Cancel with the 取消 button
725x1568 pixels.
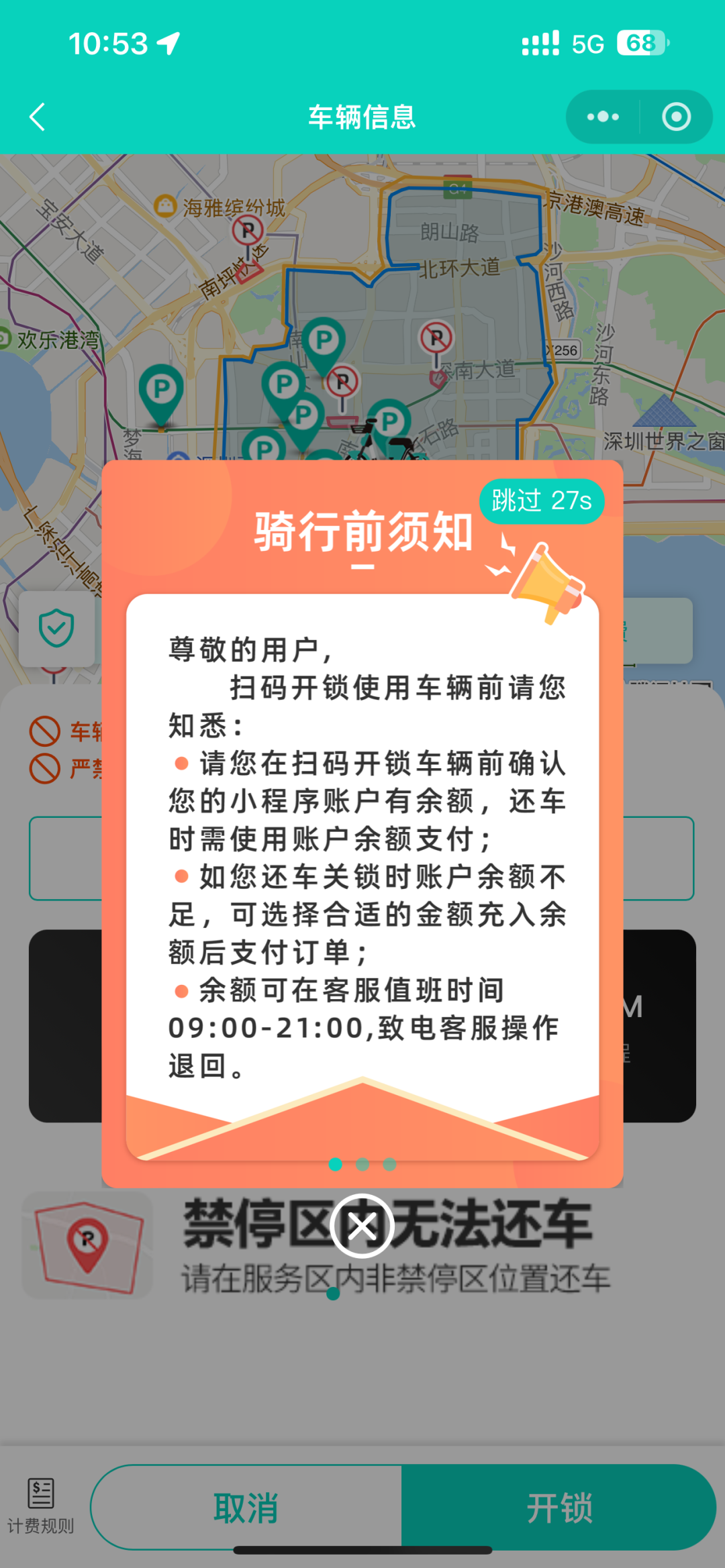(x=246, y=1508)
